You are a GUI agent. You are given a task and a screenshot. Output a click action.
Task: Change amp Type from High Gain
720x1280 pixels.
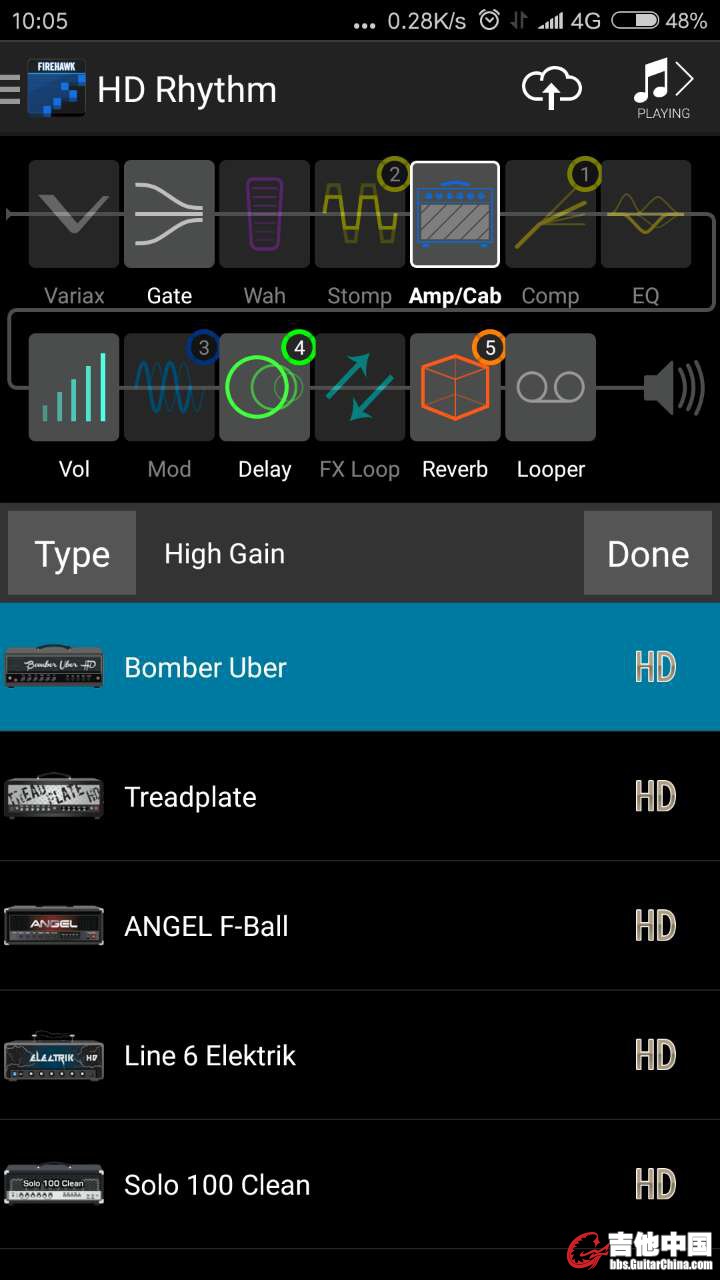coord(72,554)
